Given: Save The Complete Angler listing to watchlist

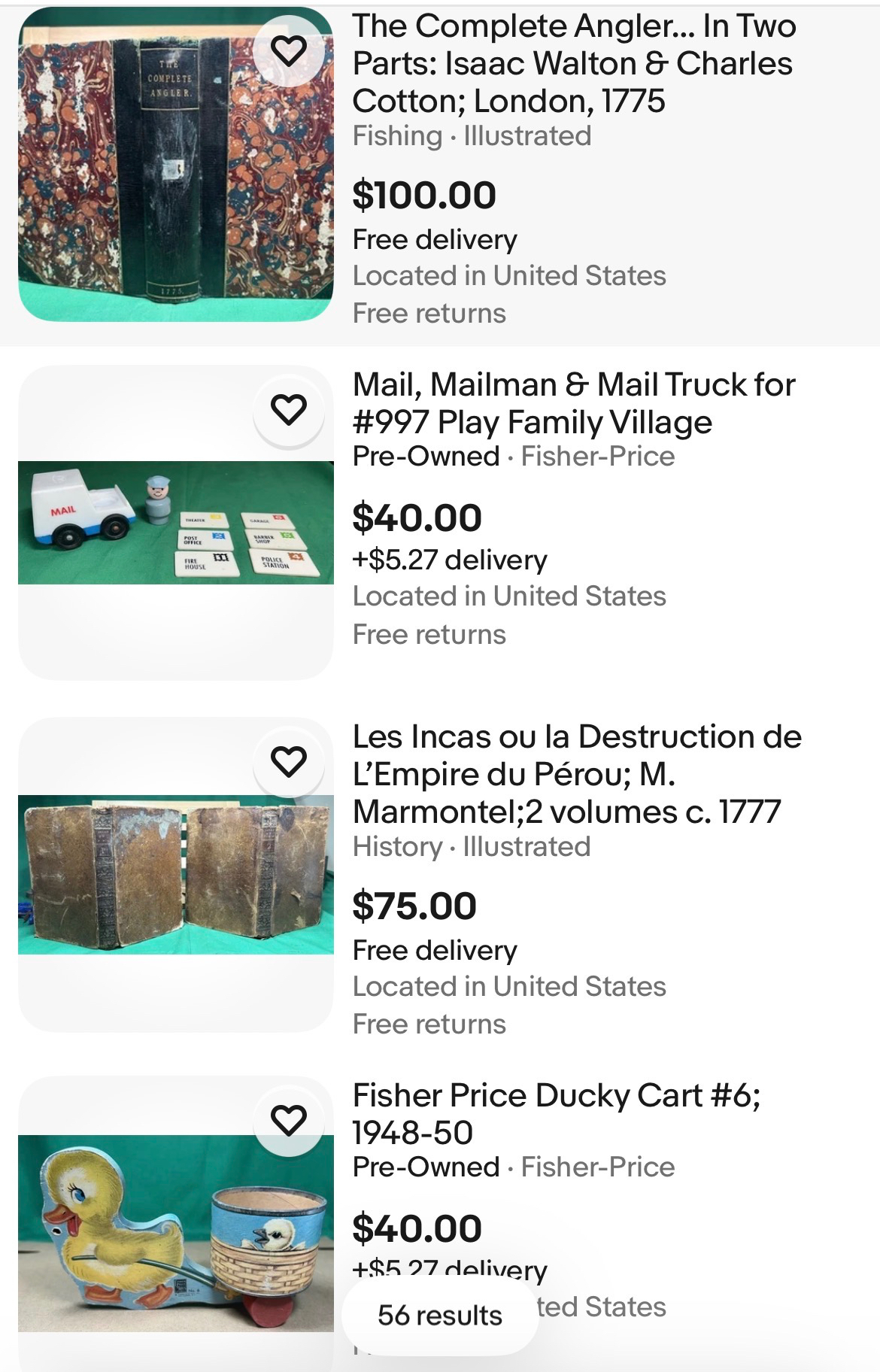Looking at the screenshot, I should pyautogui.click(x=289, y=50).
